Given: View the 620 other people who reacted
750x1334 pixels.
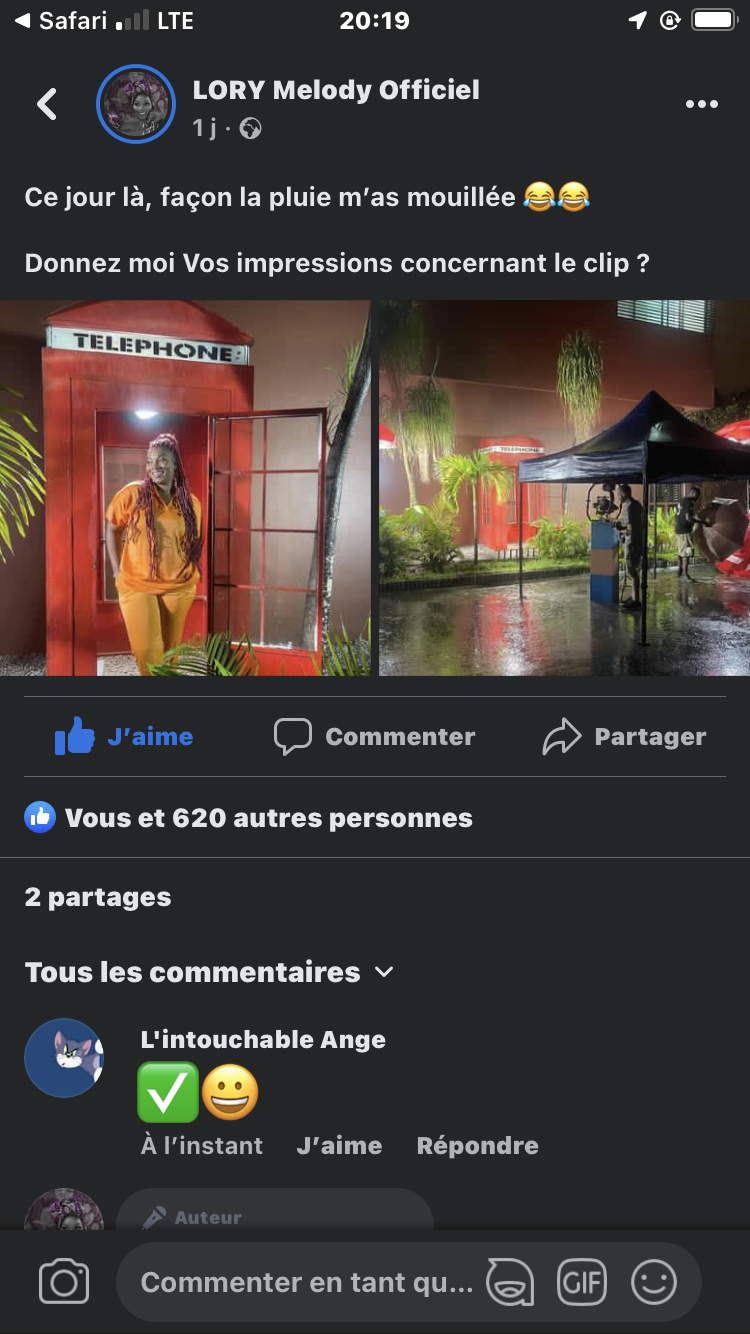Looking at the screenshot, I should (268, 818).
